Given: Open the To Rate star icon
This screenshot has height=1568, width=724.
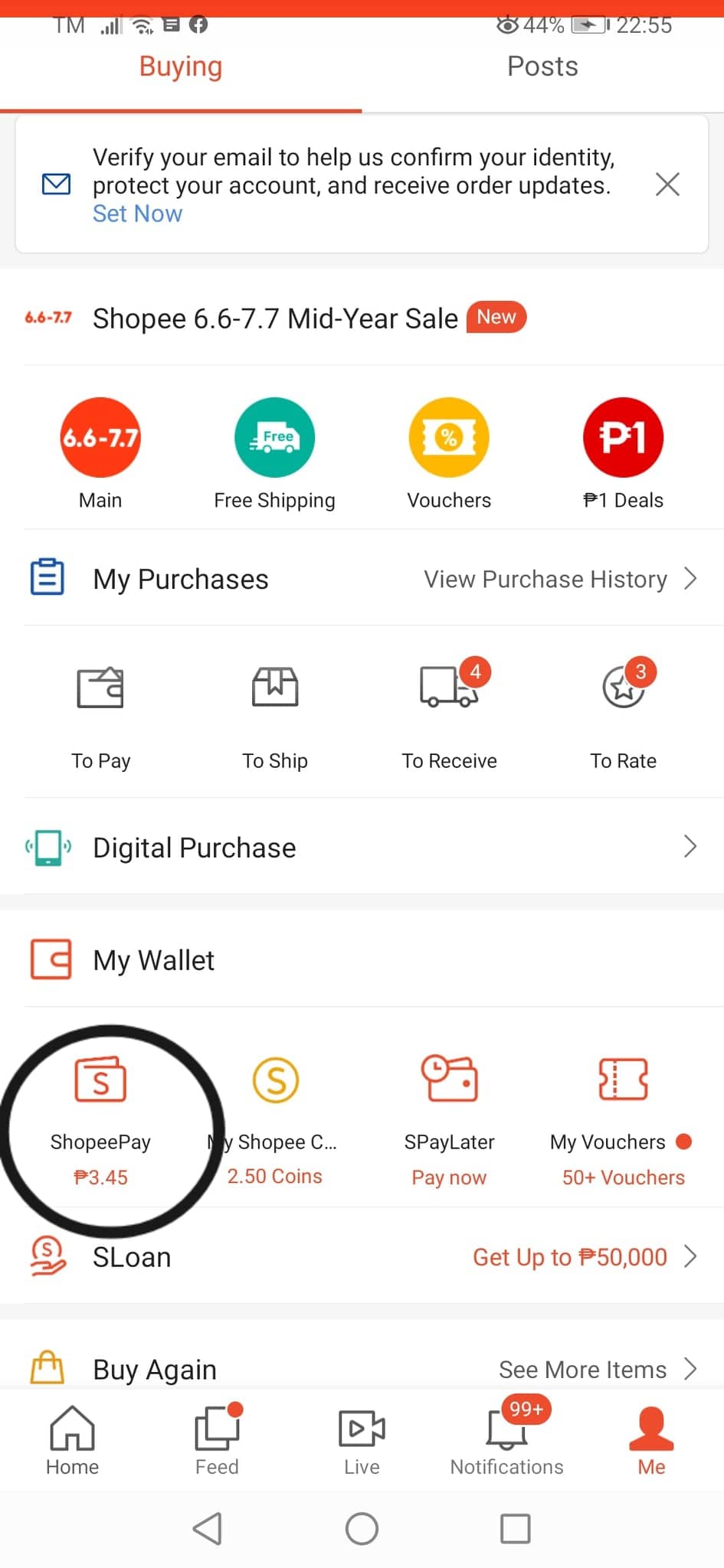Looking at the screenshot, I should pyautogui.click(x=623, y=687).
